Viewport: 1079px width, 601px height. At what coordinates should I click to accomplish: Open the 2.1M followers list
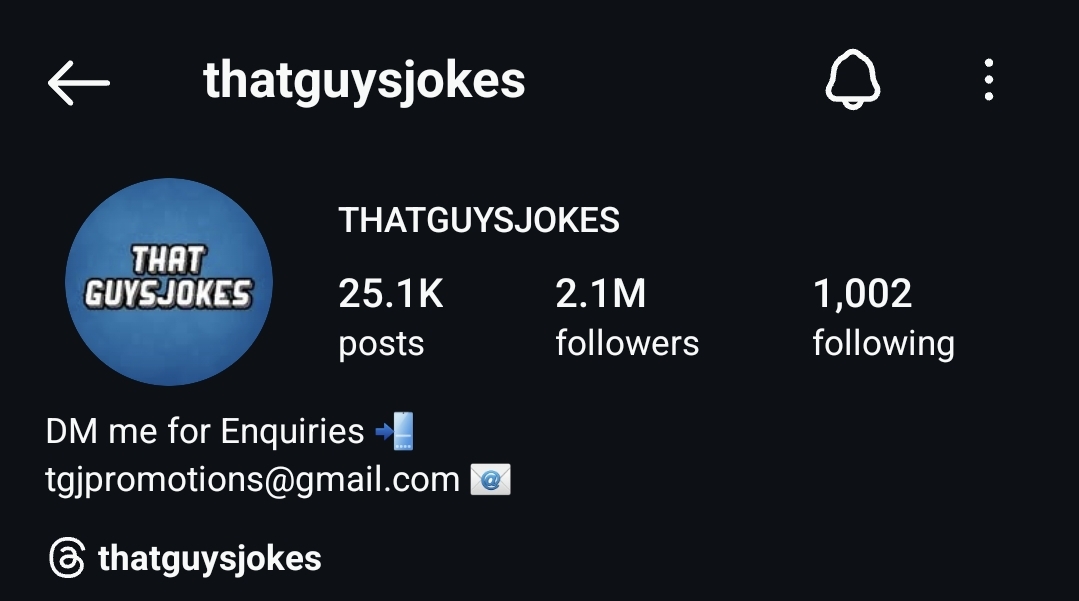(x=626, y=317)
